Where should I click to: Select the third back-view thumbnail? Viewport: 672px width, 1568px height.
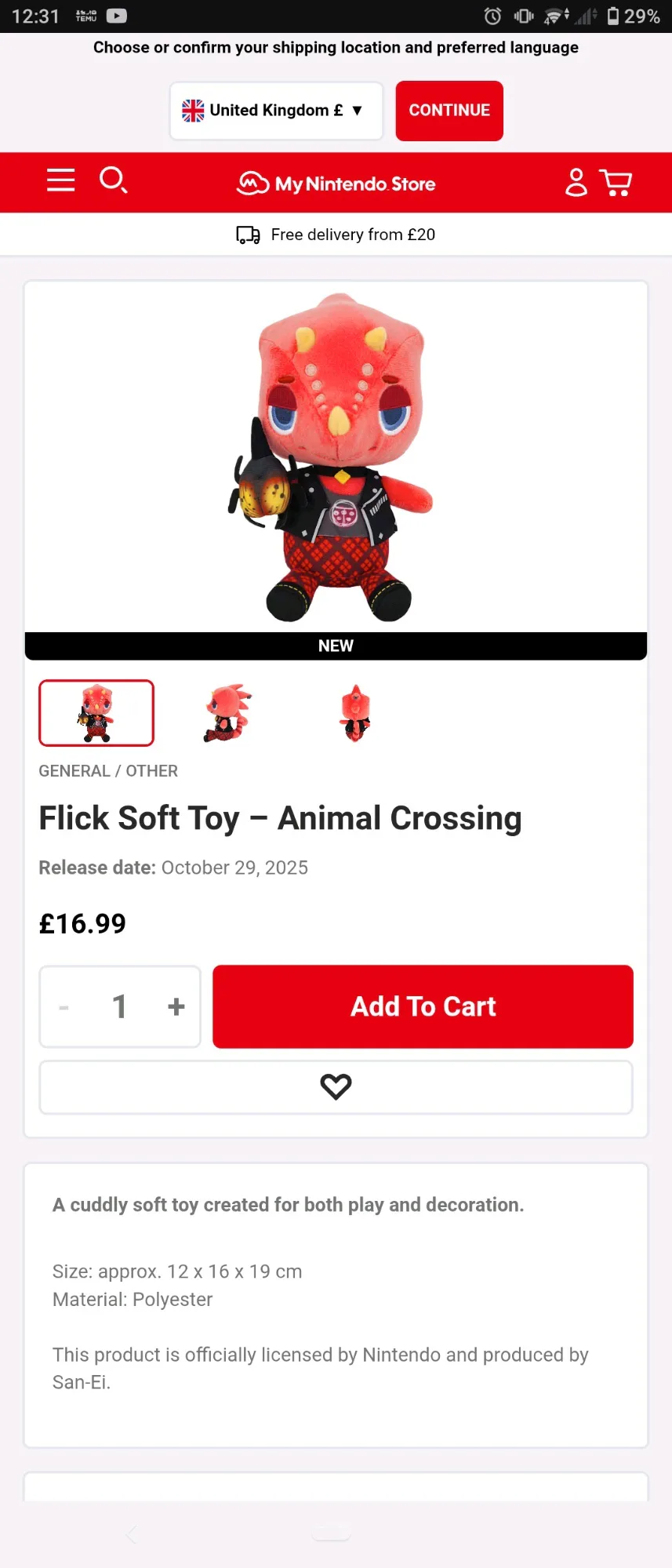click(x=356, y=713)
